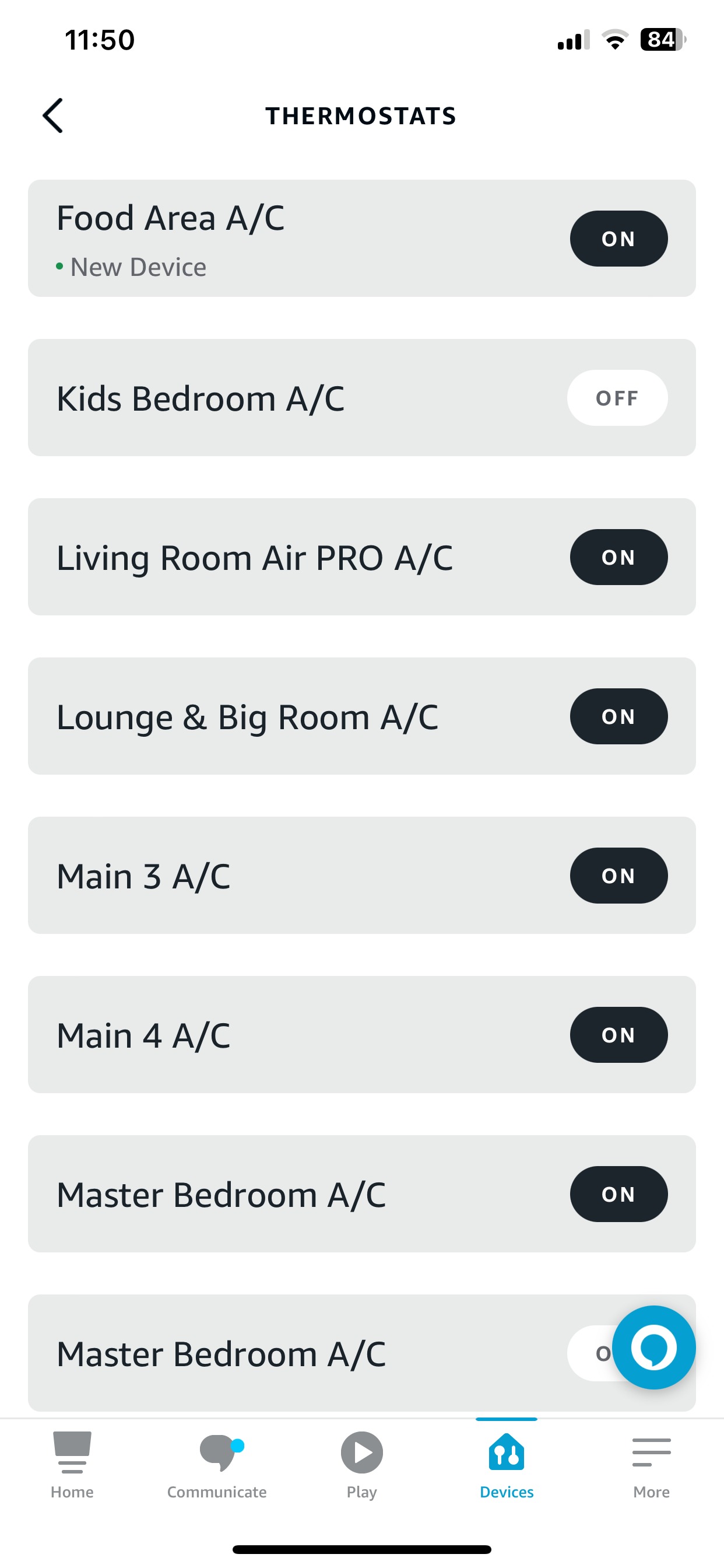Screen dimensions: 724x1568
Task: Turn off the Food Area A/C
Action: pyautogui.click(x=618, y=239)
